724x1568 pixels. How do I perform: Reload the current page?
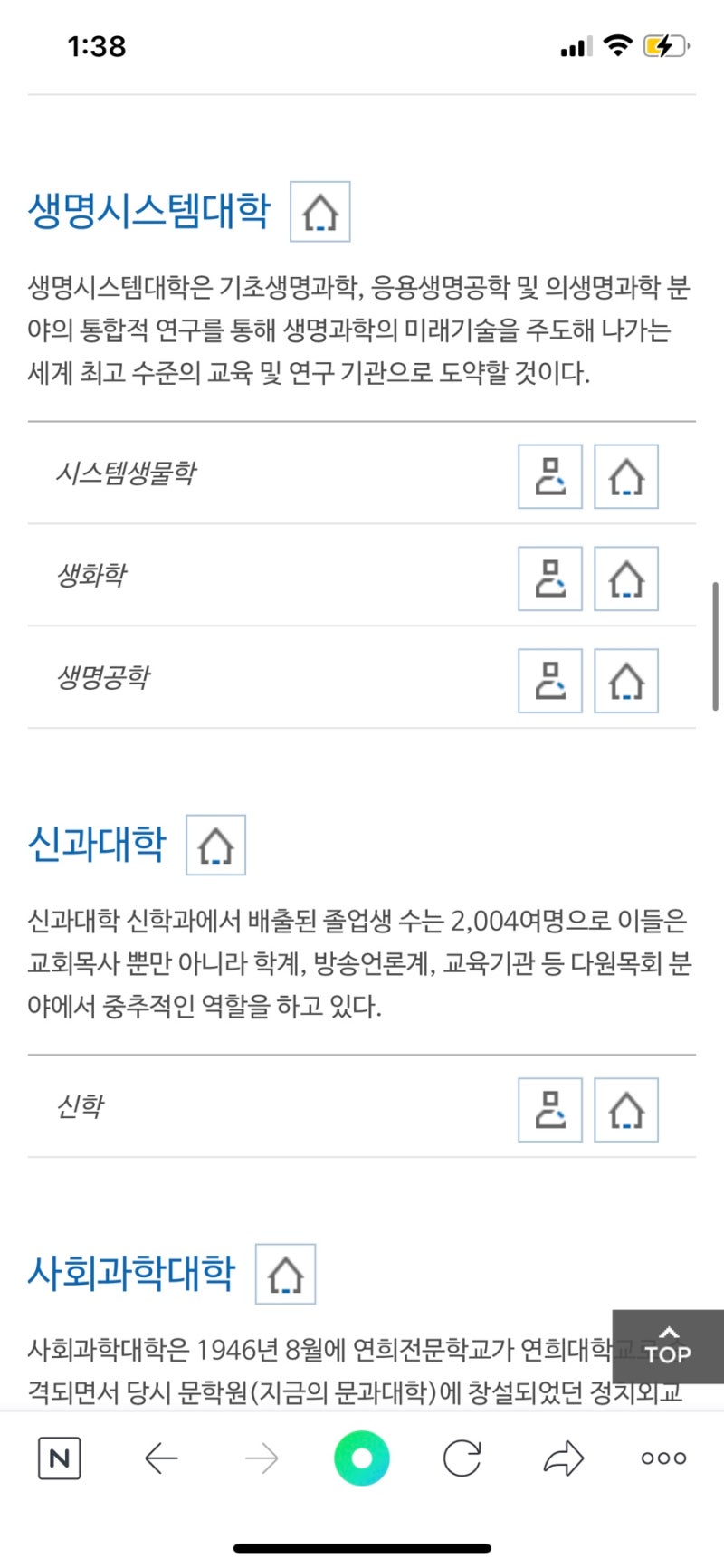(462, 1458)
